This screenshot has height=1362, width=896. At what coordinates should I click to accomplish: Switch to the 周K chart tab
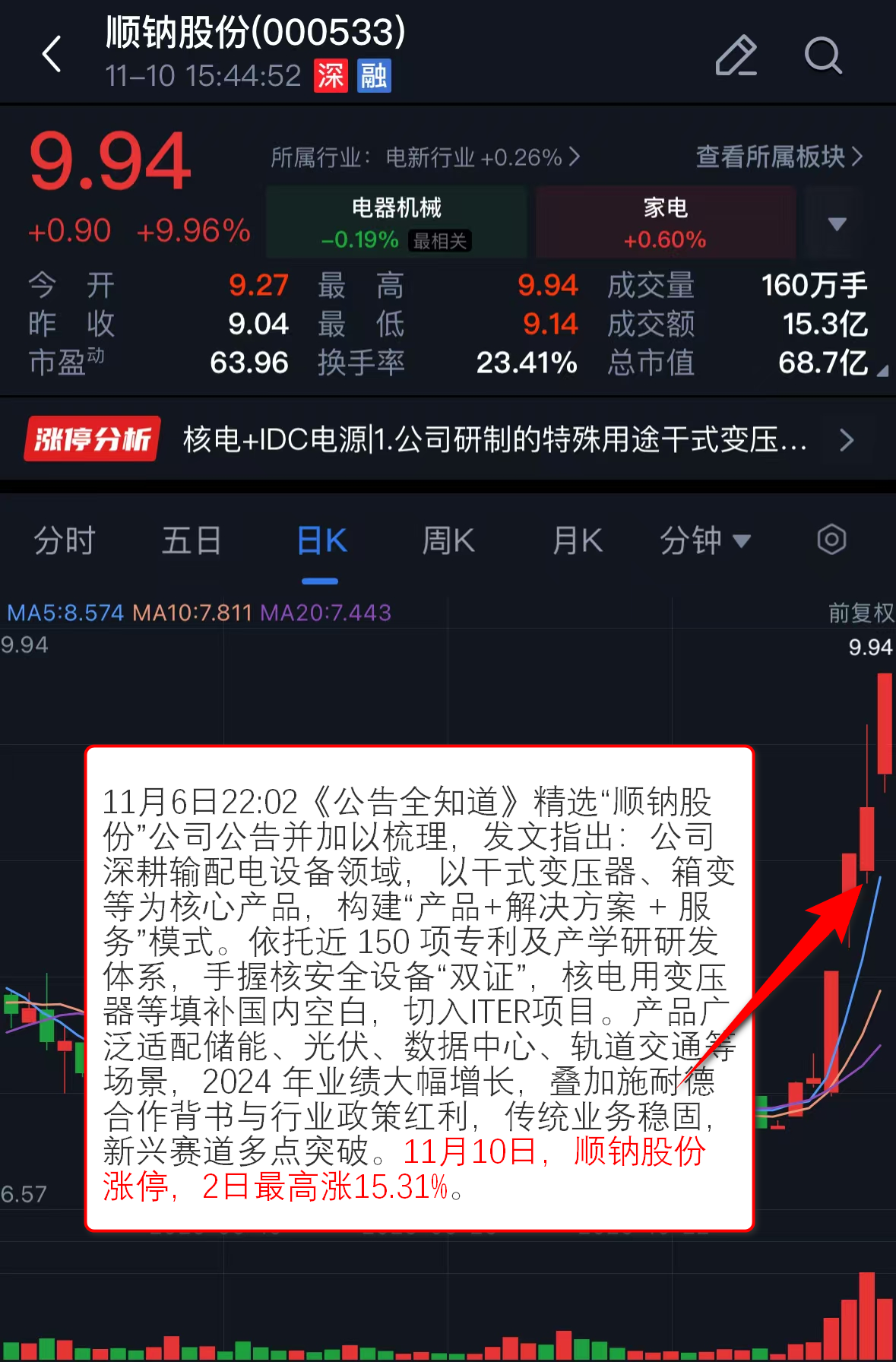448,541
